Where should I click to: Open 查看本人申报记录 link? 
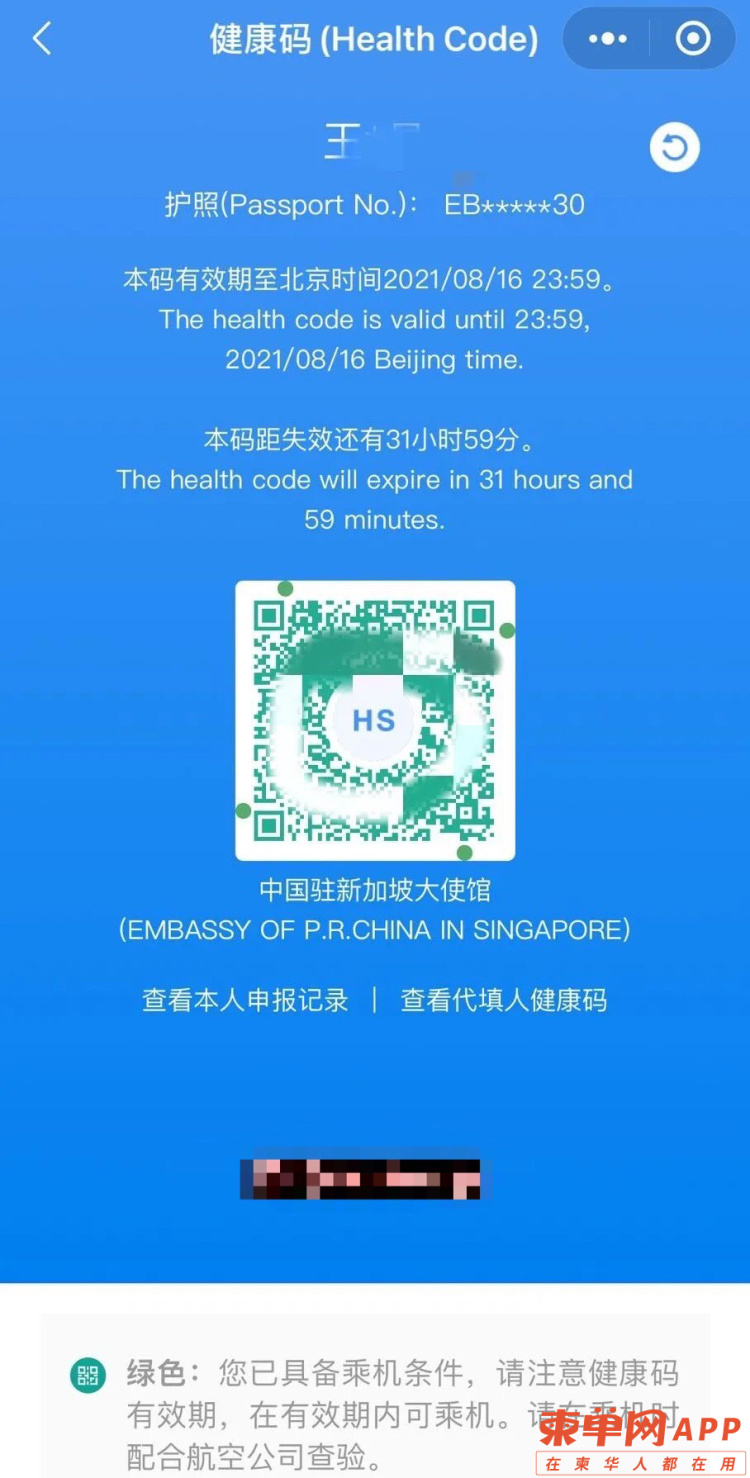(x=245, y=1000)
